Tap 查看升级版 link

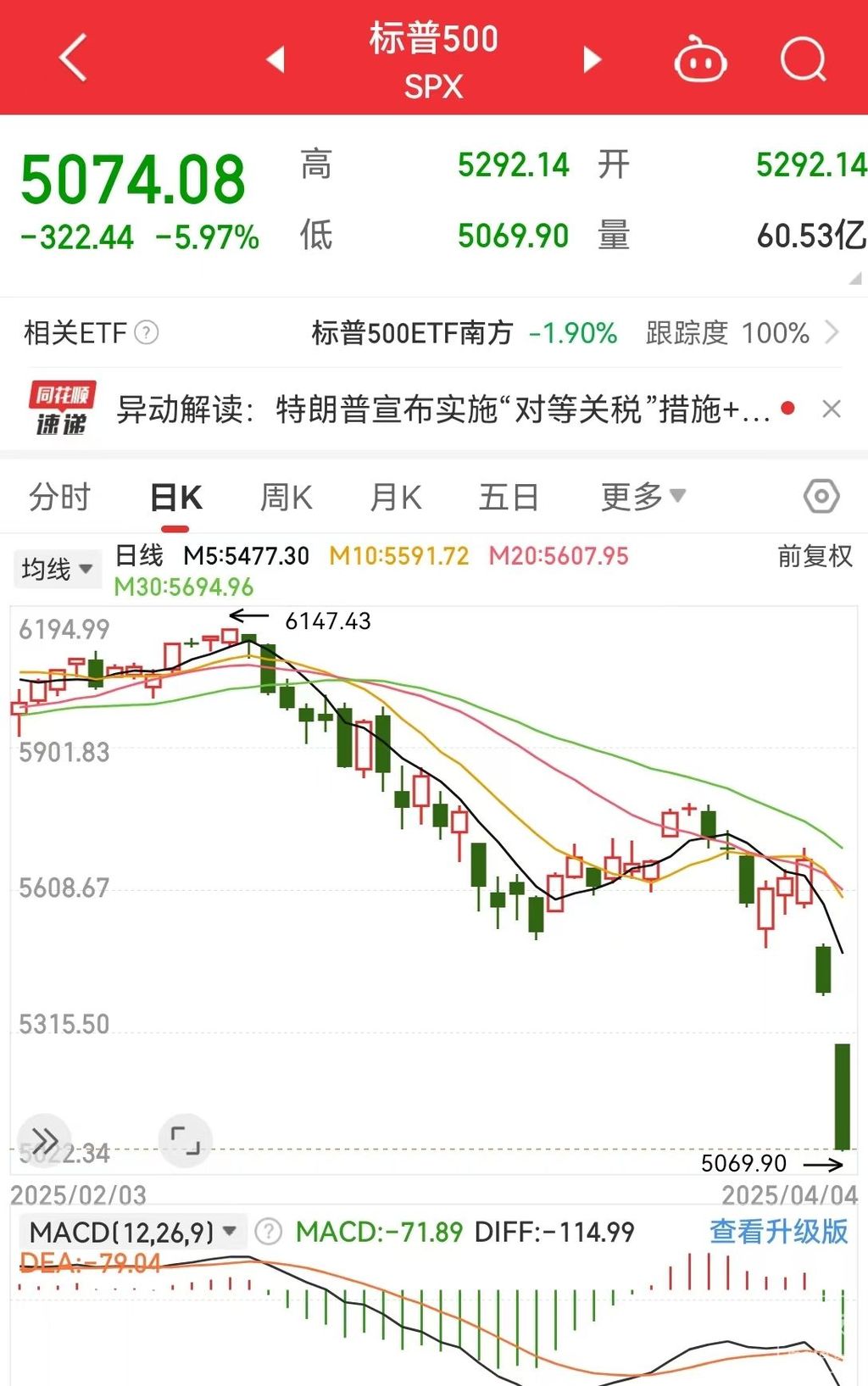coord(778,1232)
